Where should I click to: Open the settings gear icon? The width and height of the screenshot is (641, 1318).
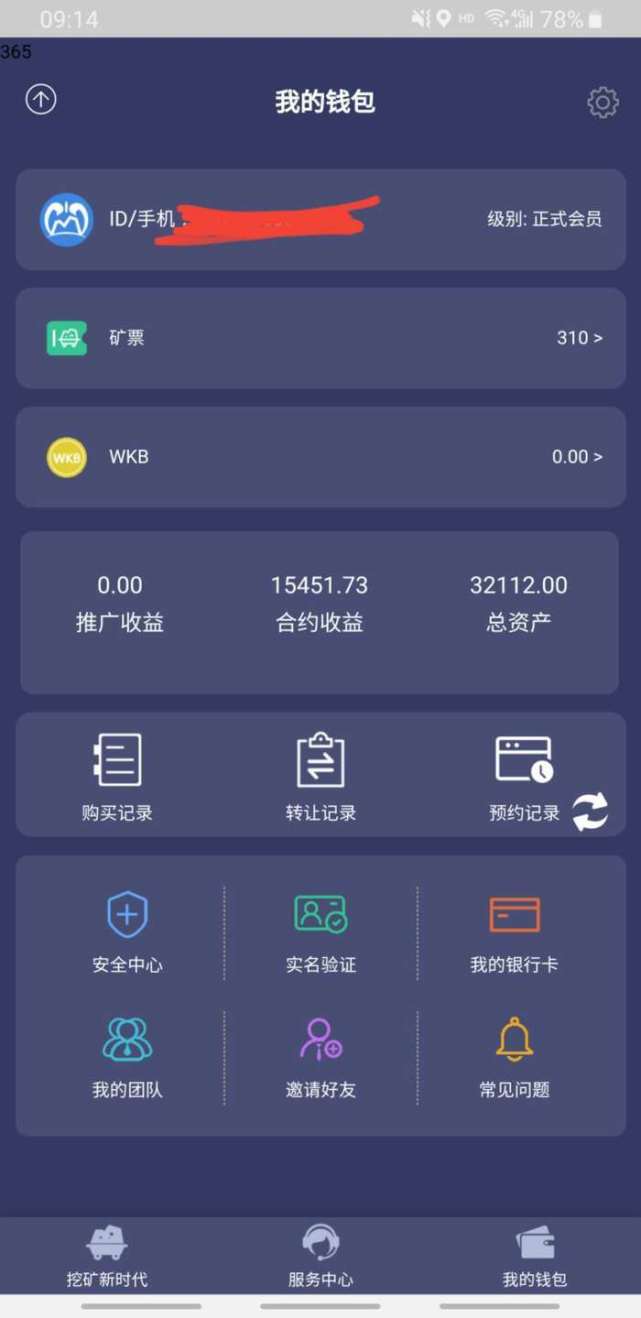602,102
